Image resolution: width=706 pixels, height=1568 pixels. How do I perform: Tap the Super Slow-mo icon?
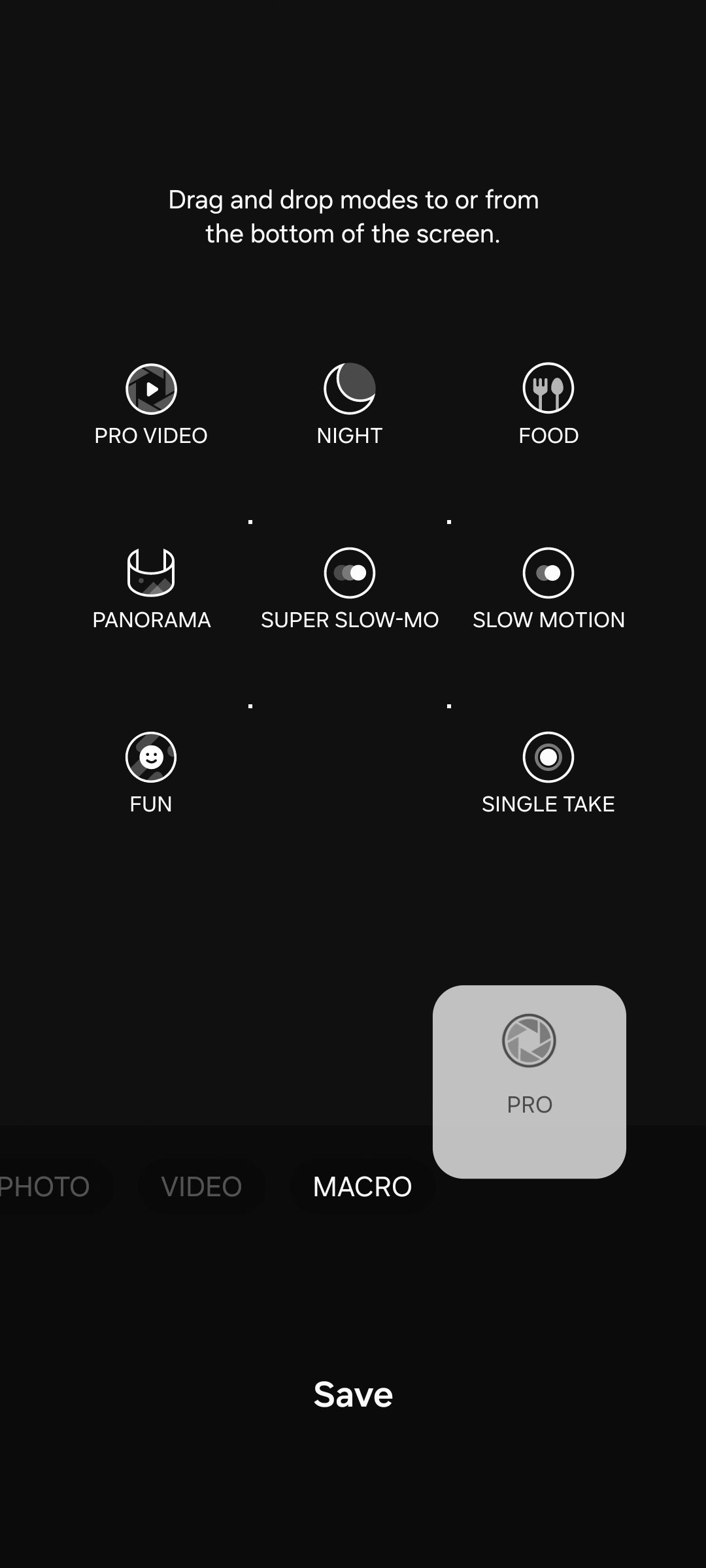point(350,574)
